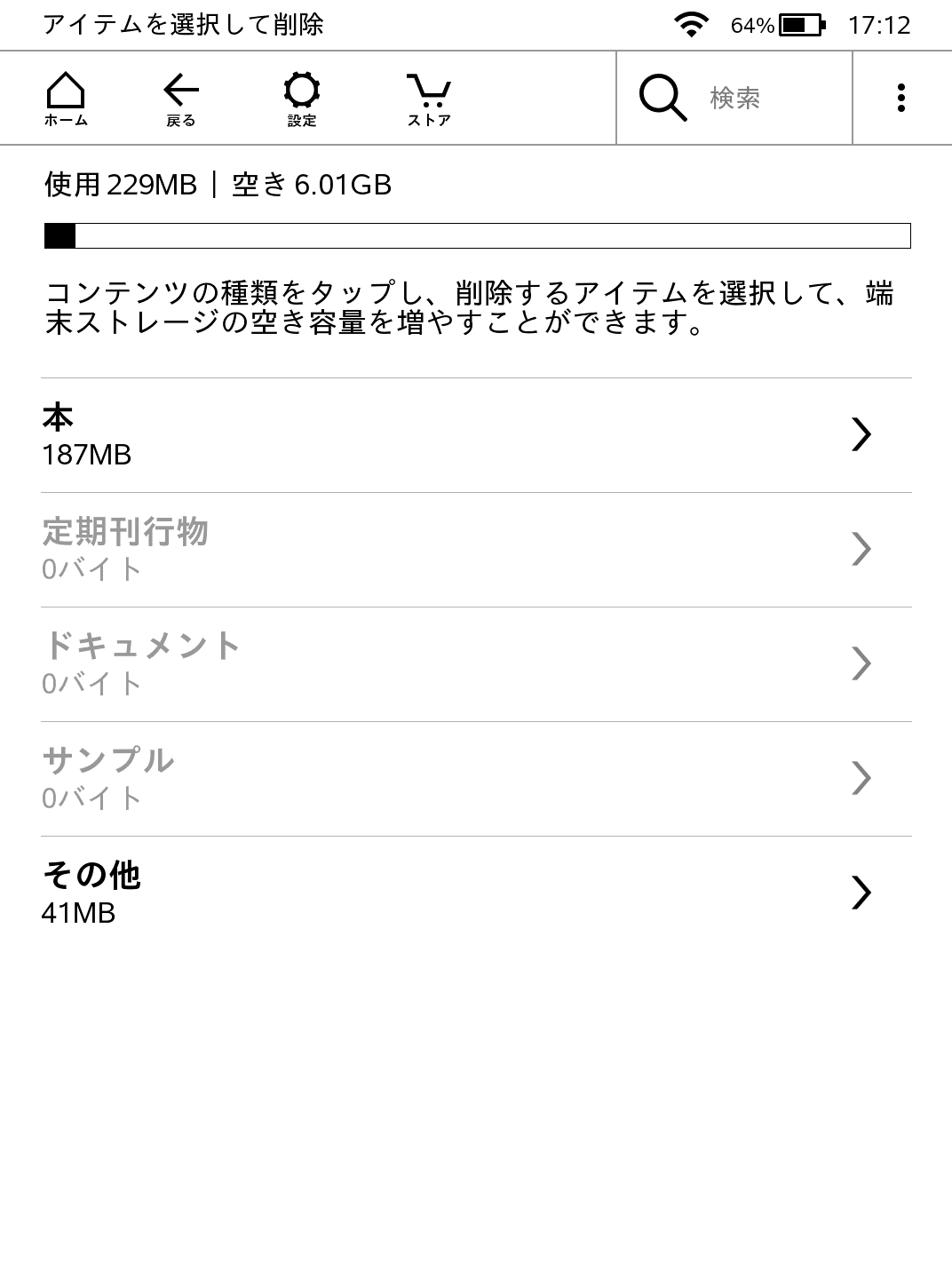Open 設定 (Settings) via gear icon
This screenshot has width=952, height=1286.
coord(302,96)
